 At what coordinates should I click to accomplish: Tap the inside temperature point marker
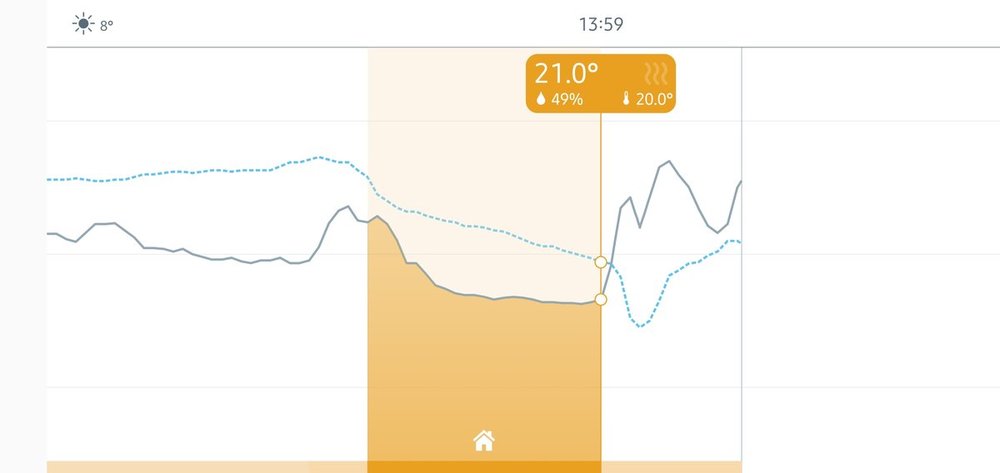[600, 299]
